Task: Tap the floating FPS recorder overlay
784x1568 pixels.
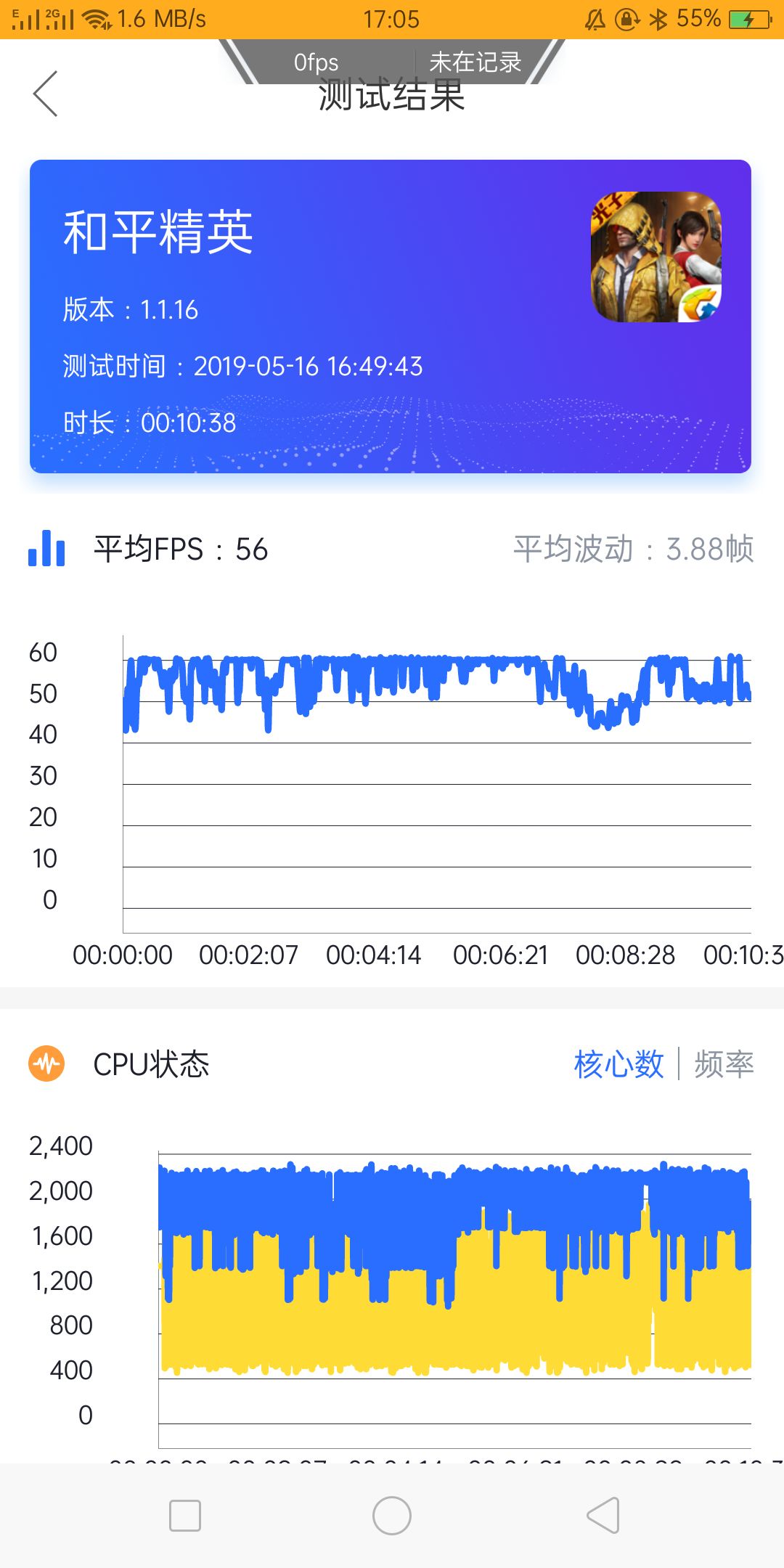Action: (x=392, y=62)
